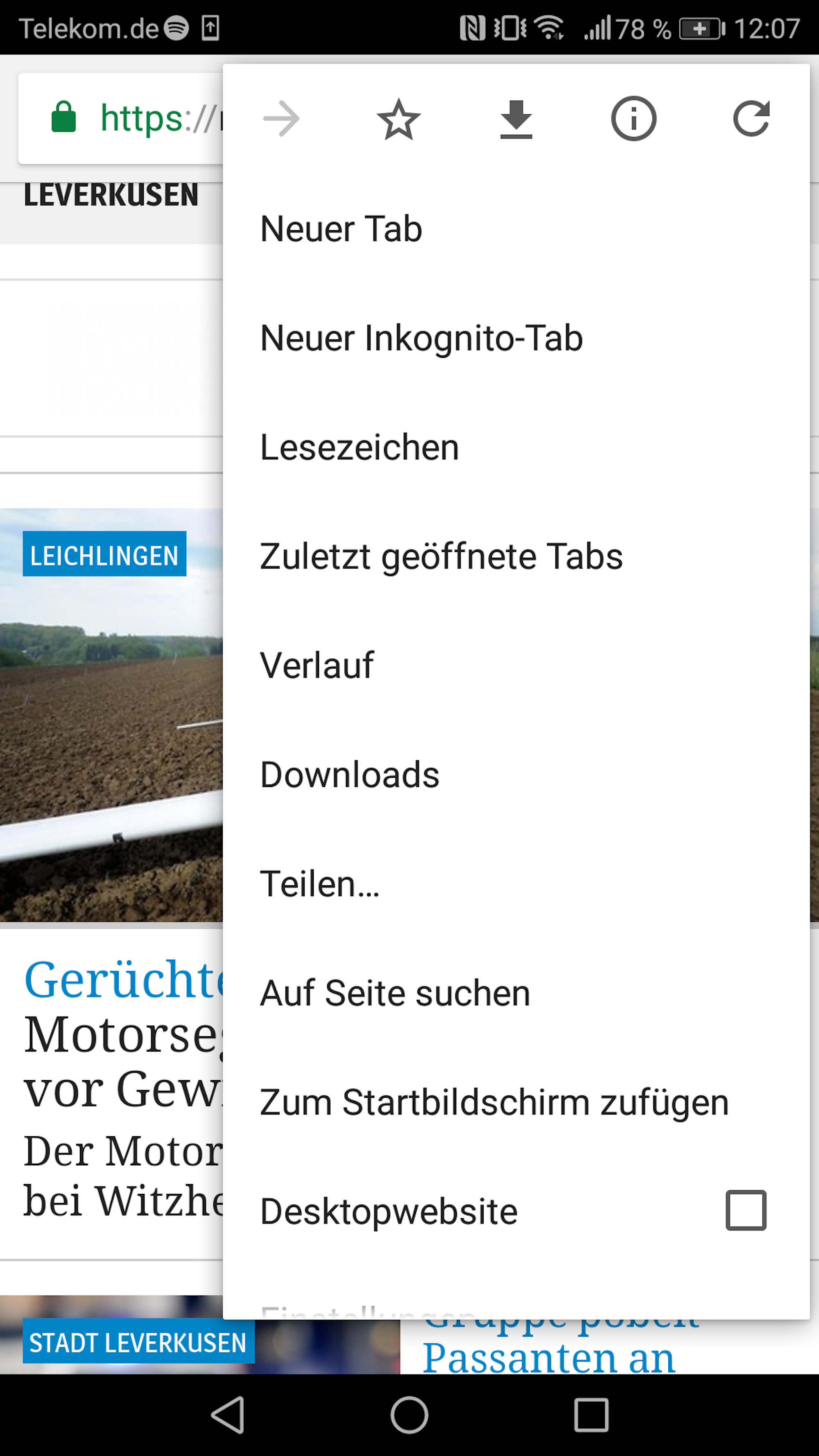
Task: Reload the current page
Action: [x=751, y=119]
